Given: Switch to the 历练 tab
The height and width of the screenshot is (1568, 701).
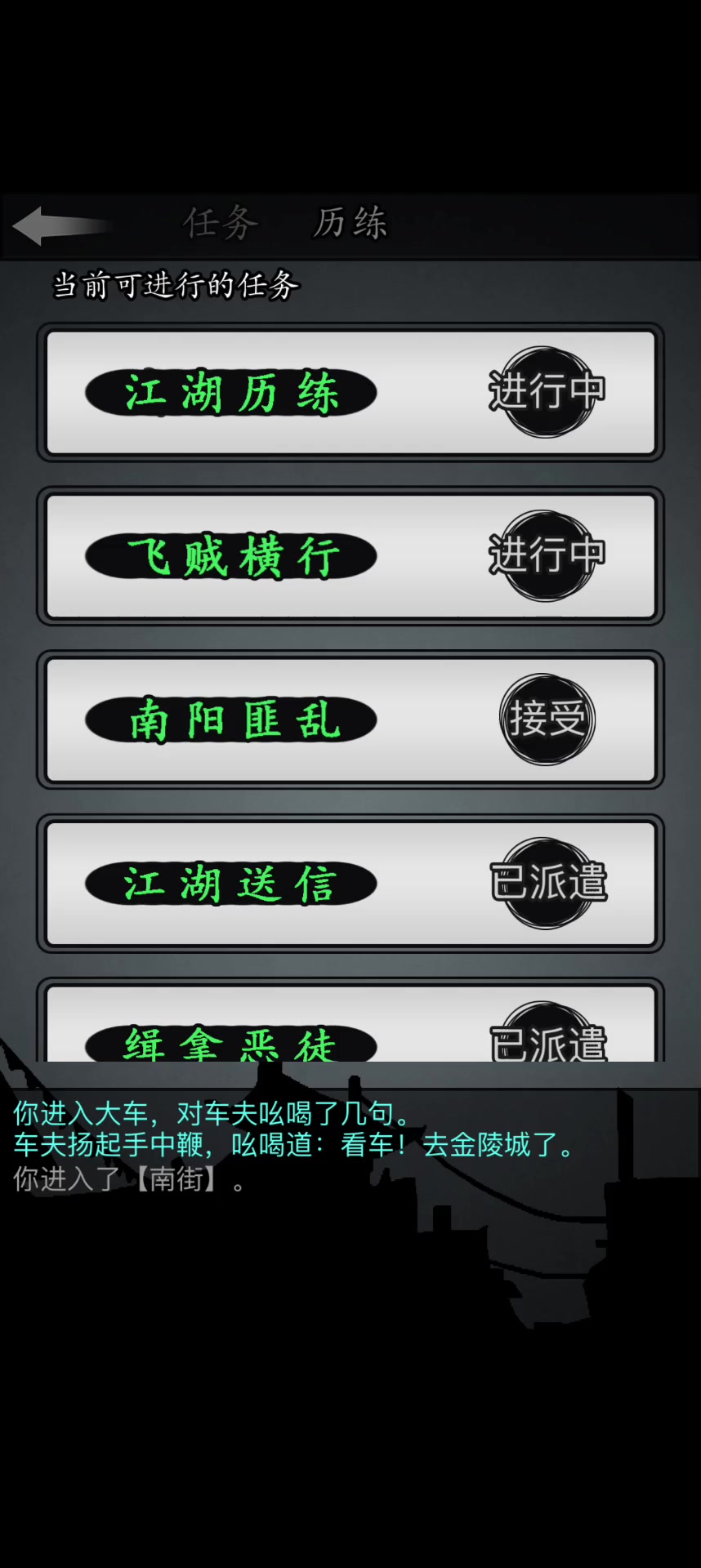Looking at the screenshot, I should click(350, 223).
